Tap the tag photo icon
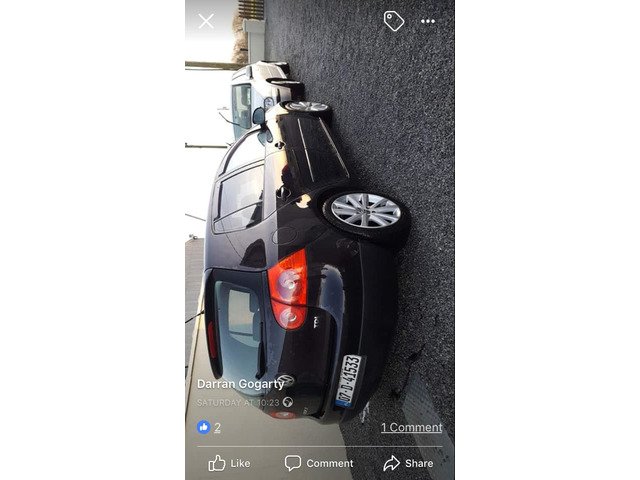 pos(394,21)
